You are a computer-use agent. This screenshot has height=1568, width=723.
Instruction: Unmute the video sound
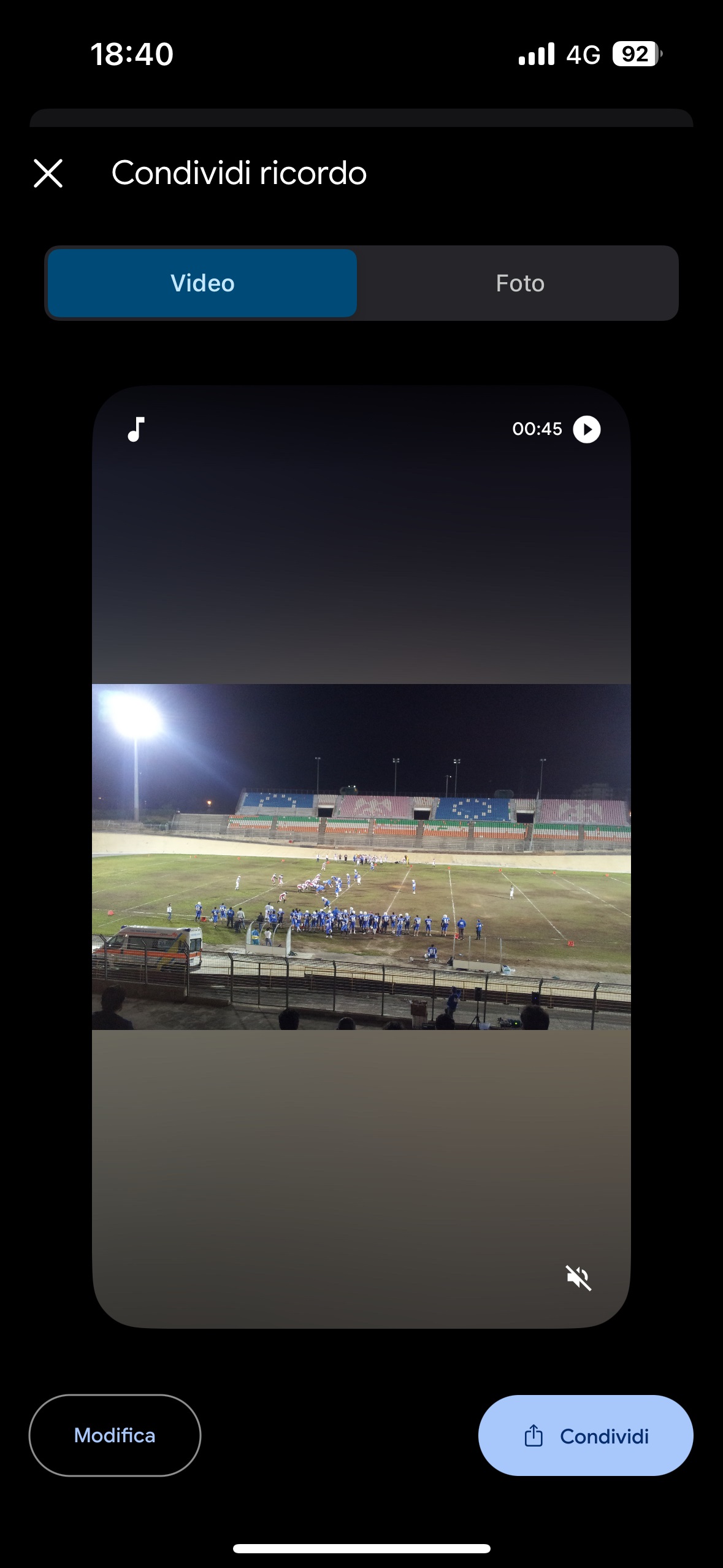(x=578, y=1278)
